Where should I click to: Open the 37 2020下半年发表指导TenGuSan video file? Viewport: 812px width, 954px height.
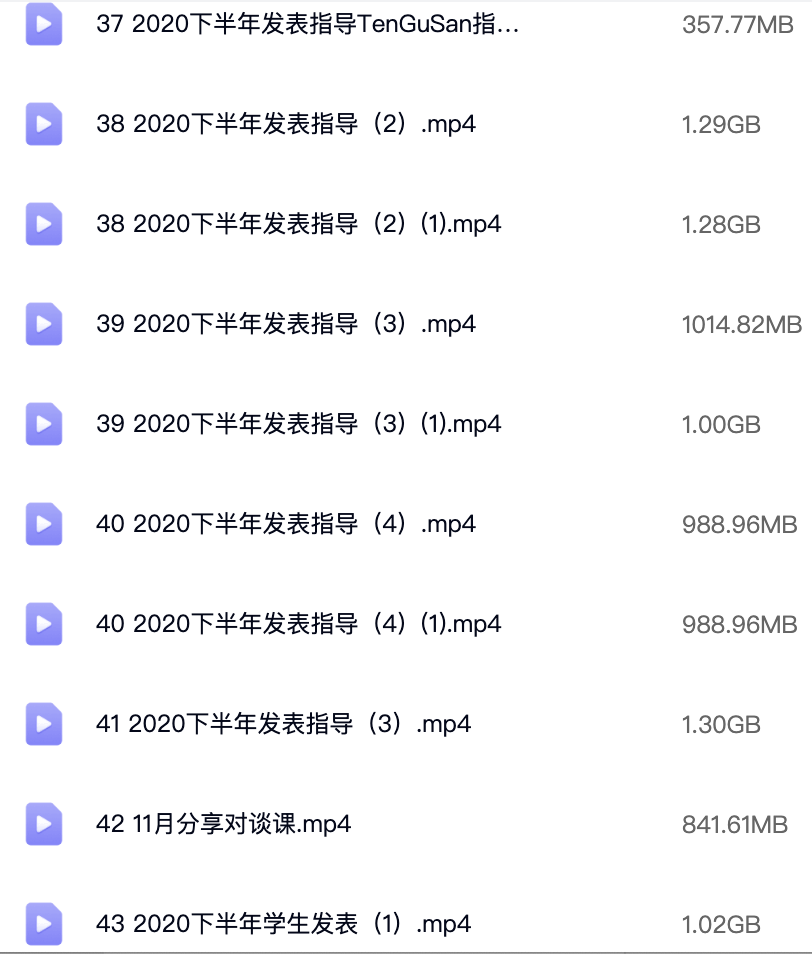coord(307,25)
